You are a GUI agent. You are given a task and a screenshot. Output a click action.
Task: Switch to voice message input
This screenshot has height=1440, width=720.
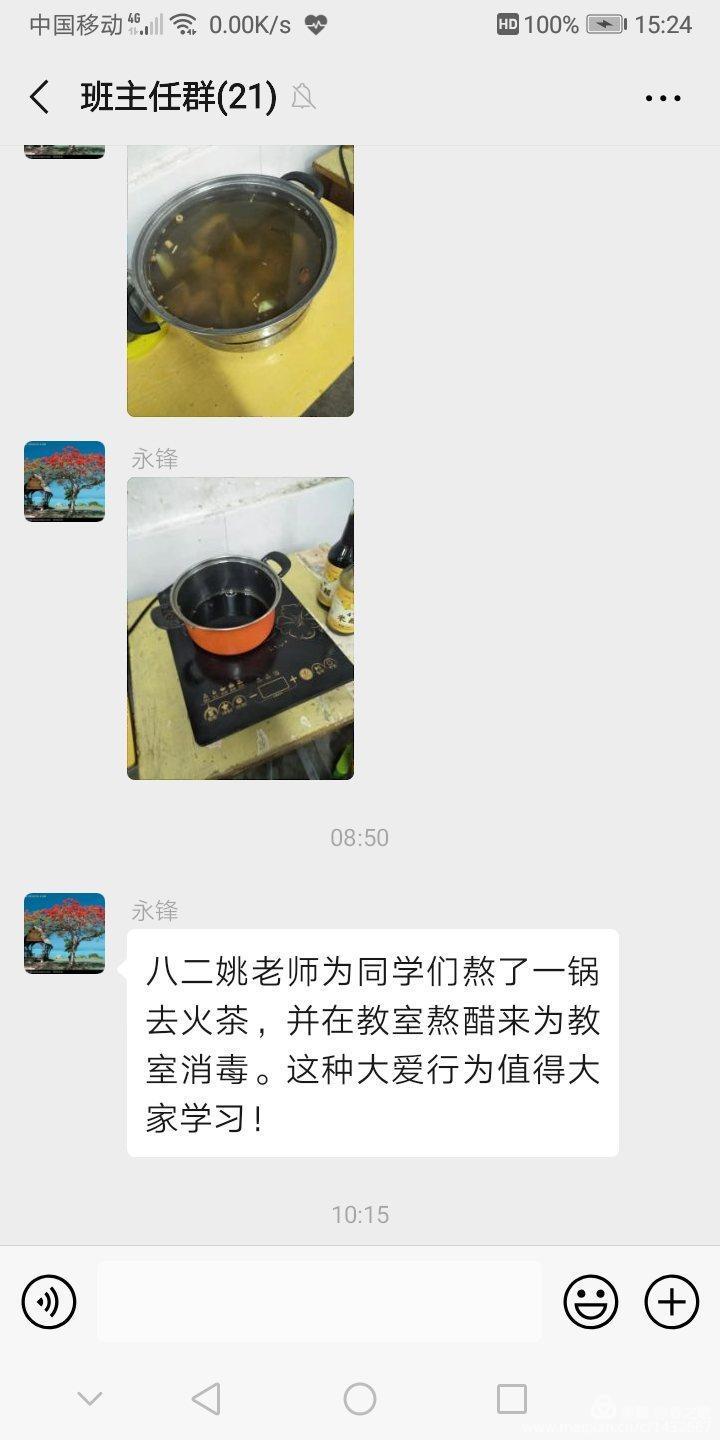point(49,1302)
